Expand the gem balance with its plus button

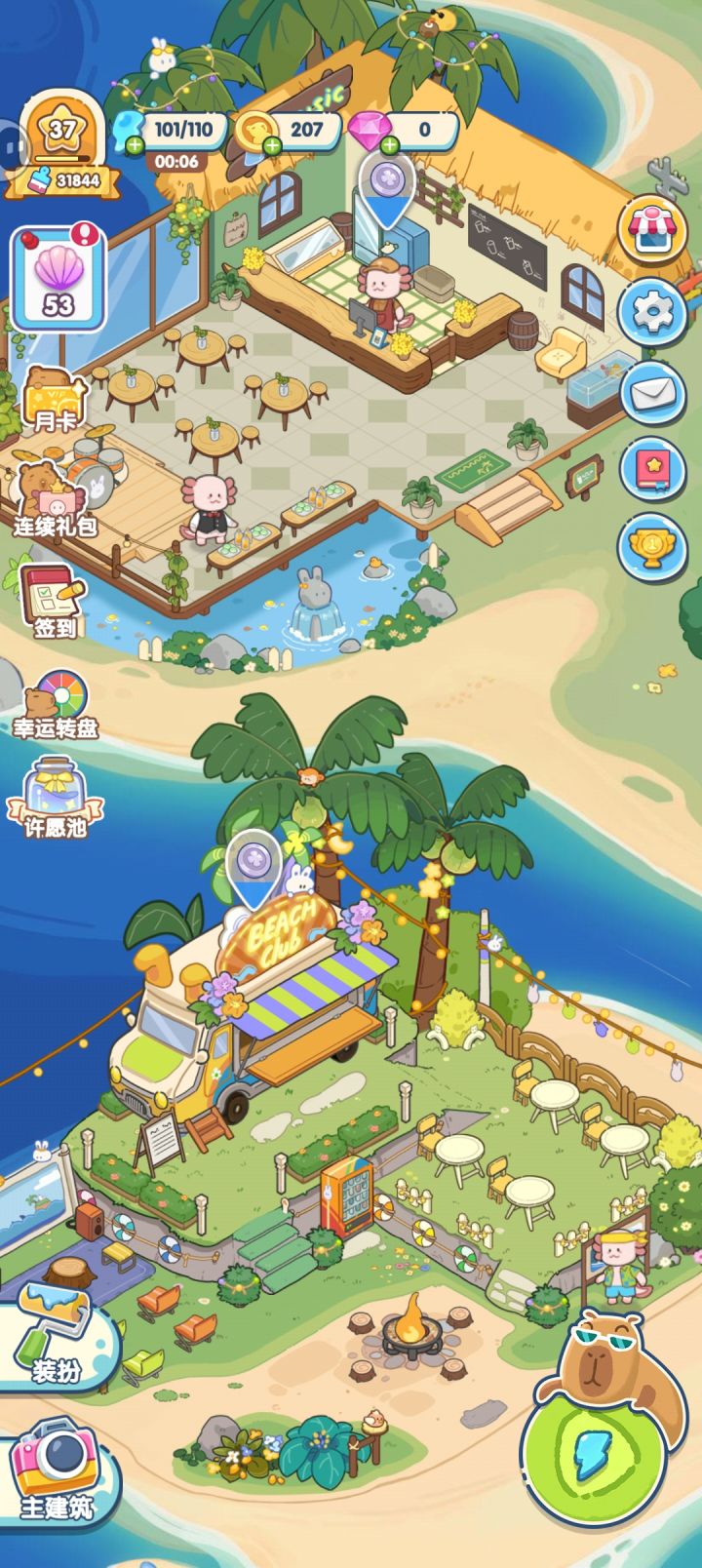[x=389, y=145]
